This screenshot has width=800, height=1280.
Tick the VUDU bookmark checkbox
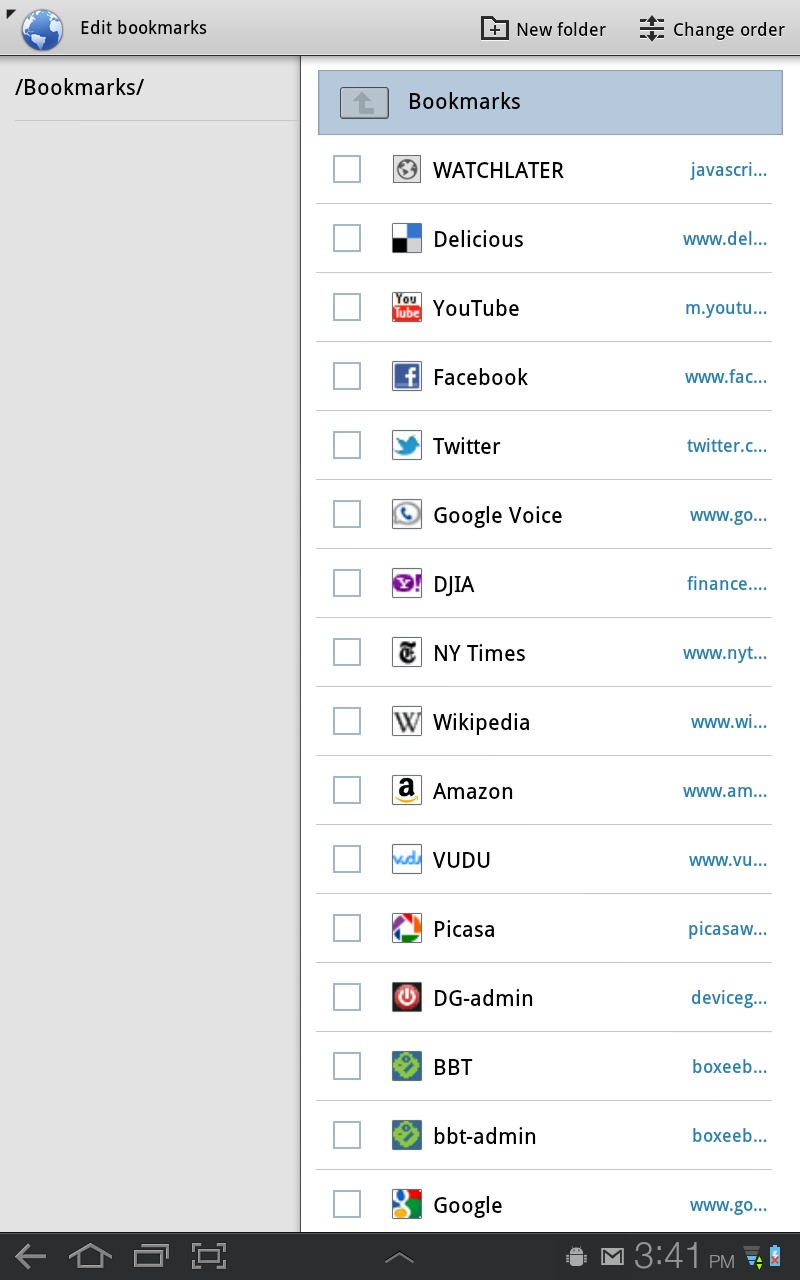tap(347, 859)
